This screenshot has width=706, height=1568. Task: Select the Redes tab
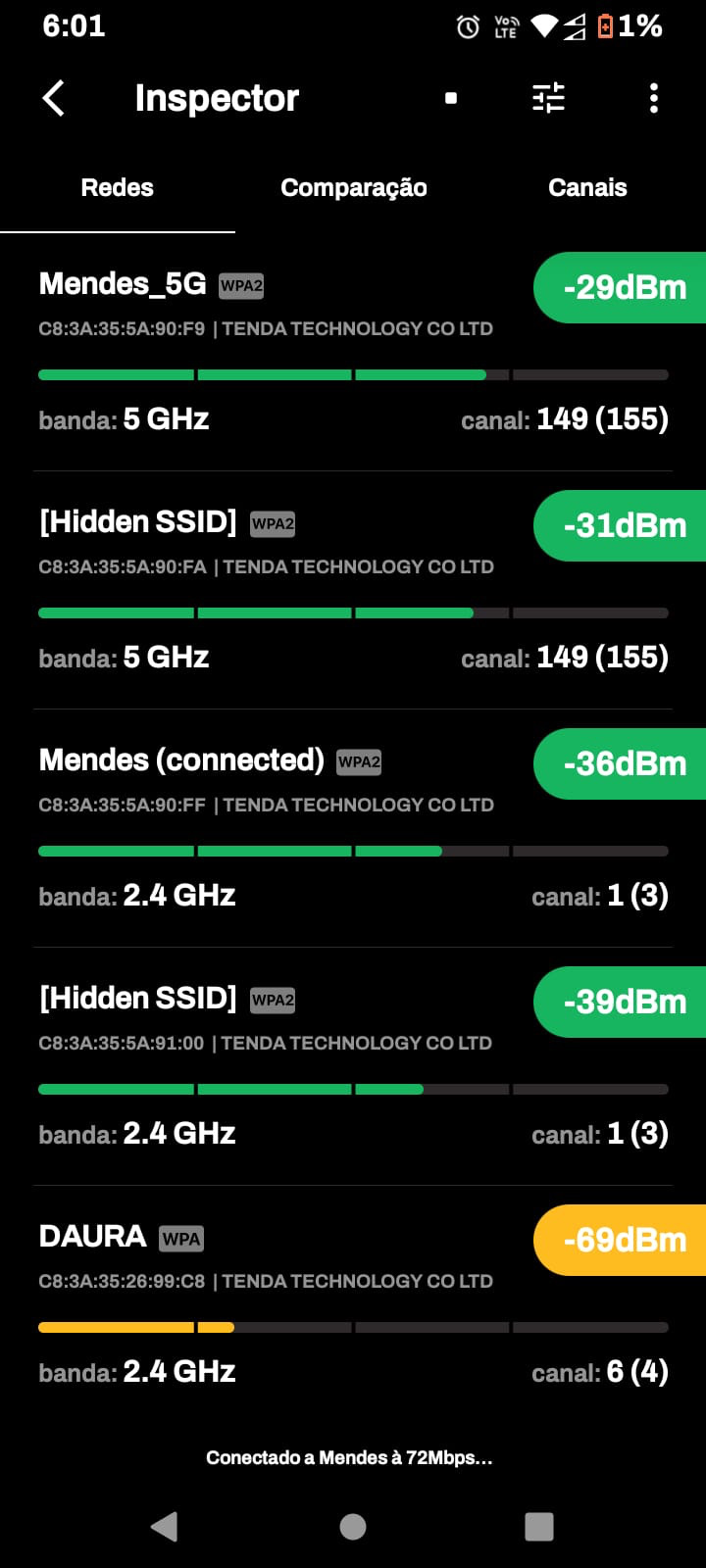tap(118, 188)
